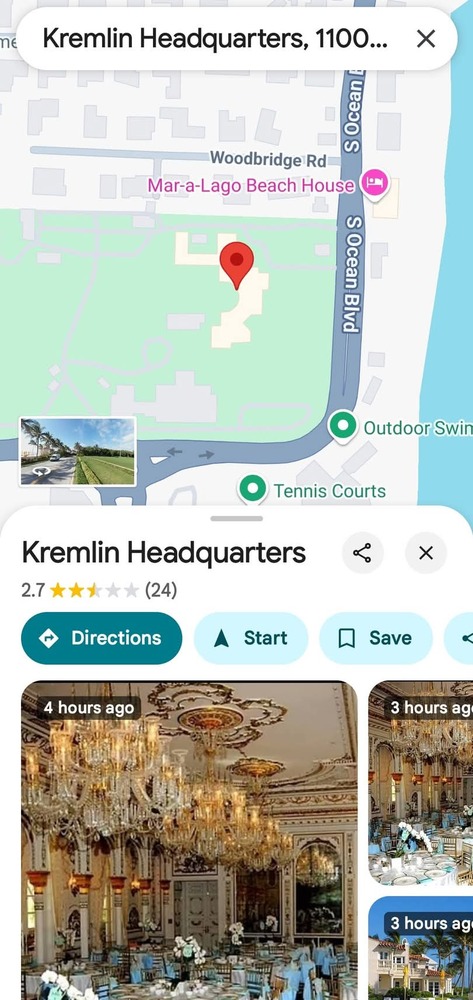Get directions to this place
Screen dimensions: 473x1000
[x=101, y=638]
